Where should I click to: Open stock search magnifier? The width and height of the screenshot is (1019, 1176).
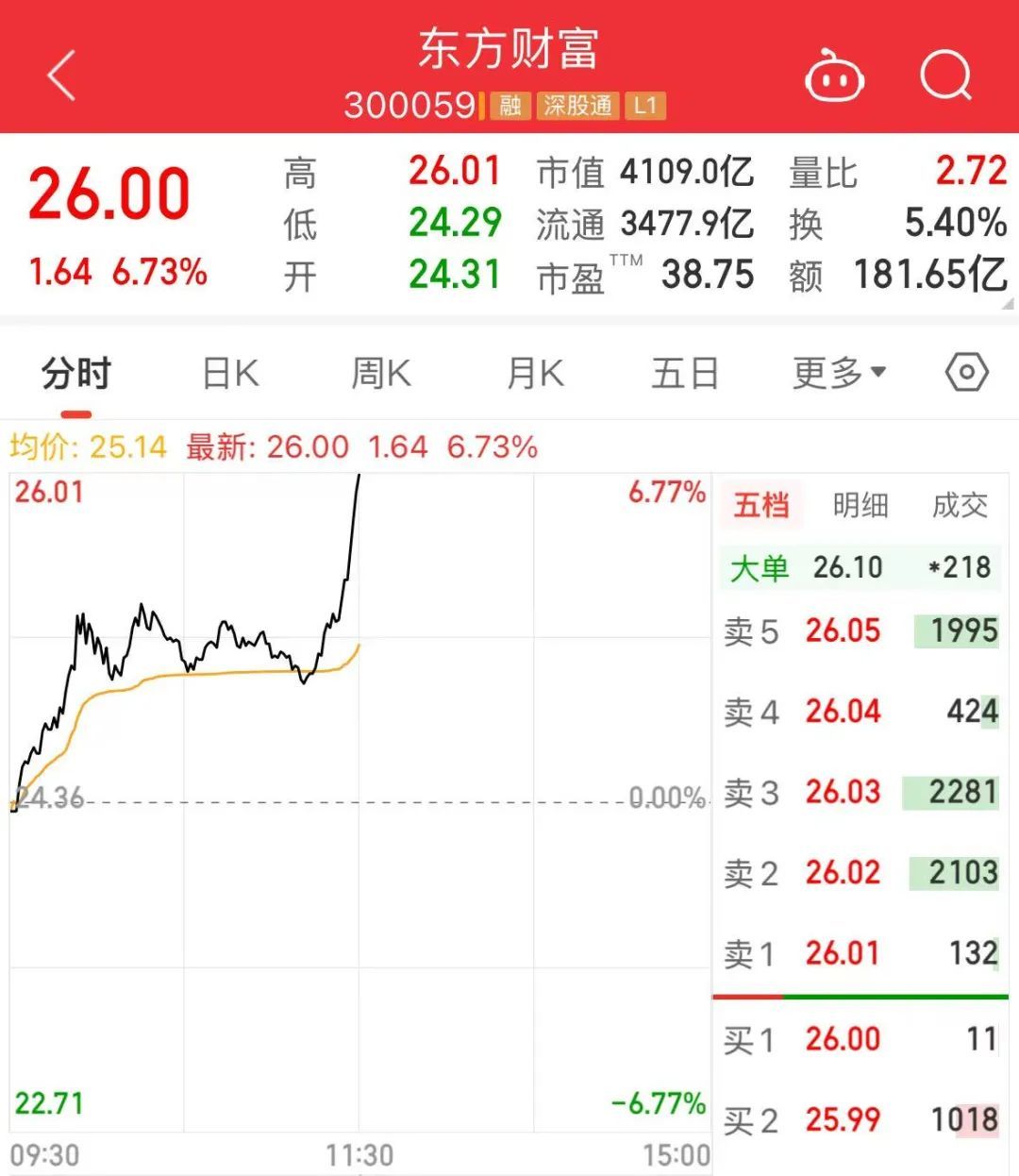(945, 76)
